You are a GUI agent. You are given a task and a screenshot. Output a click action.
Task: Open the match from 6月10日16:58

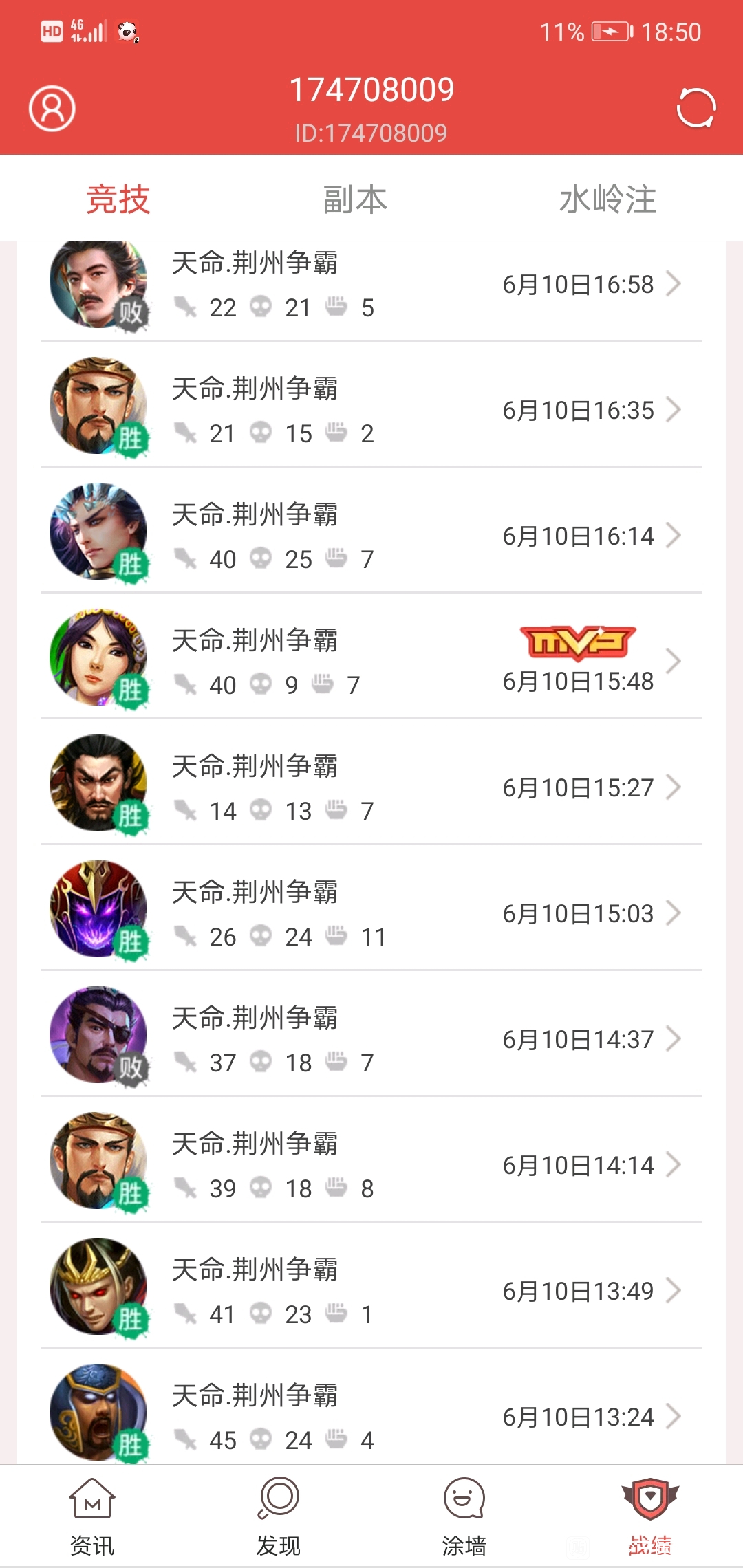pos(371,285)
